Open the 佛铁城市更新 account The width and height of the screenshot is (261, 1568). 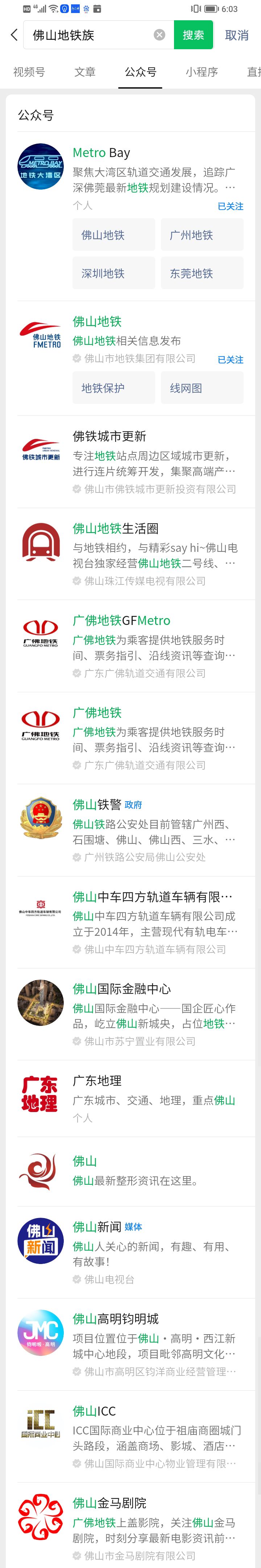[110, 436]
